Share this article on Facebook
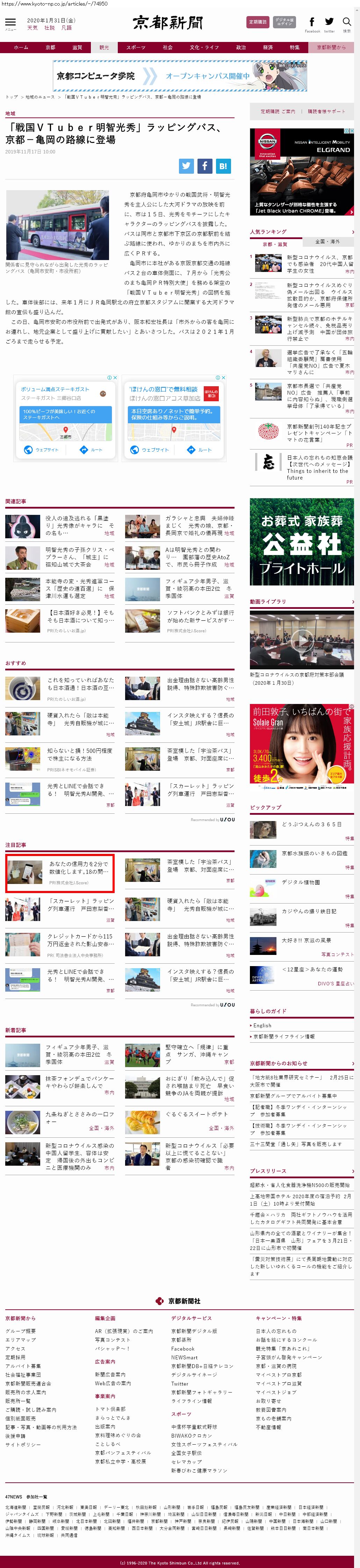The width and height of the screenshot is (360, 1568). pos(204,165)
